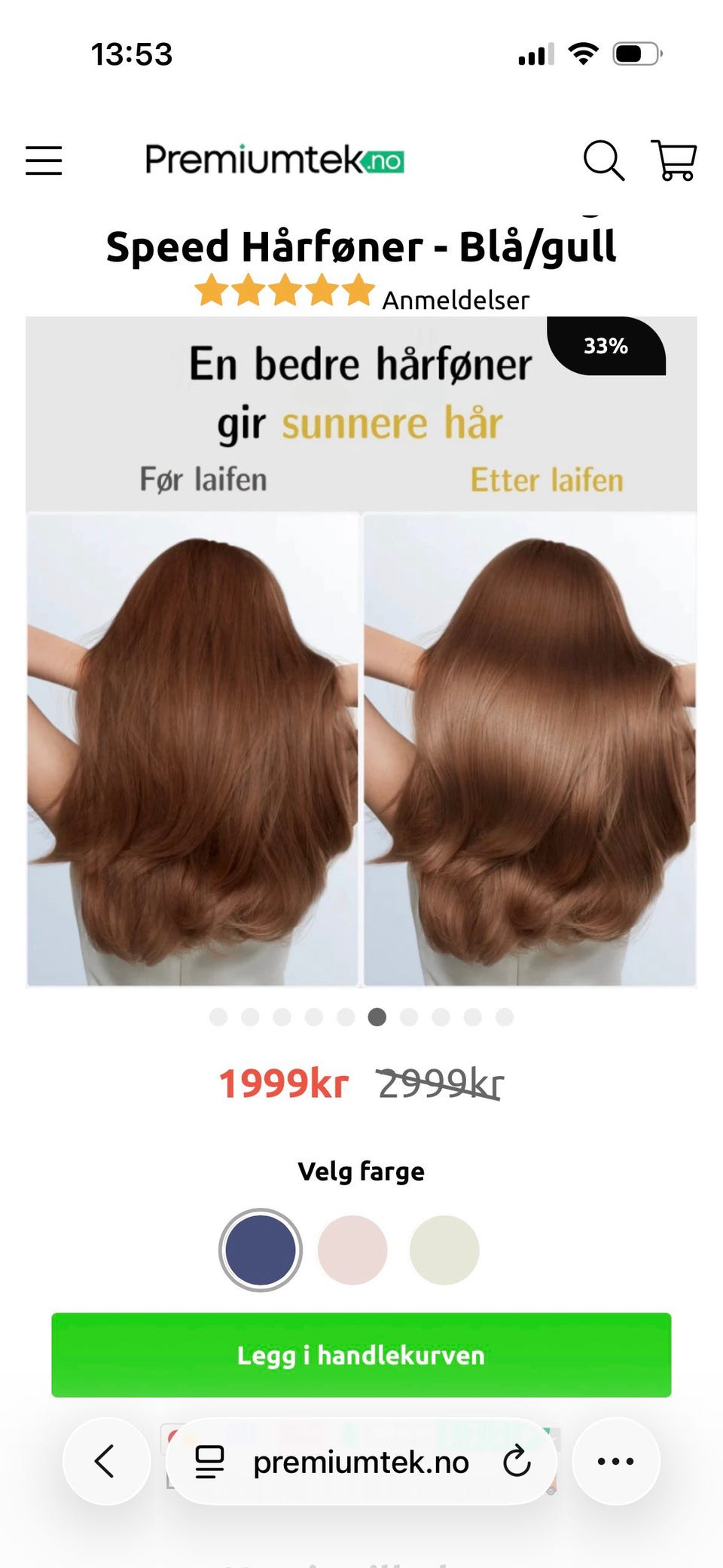Open the before-after hair product image
Screen dimensions: 723x1568
tap(361, 652)
